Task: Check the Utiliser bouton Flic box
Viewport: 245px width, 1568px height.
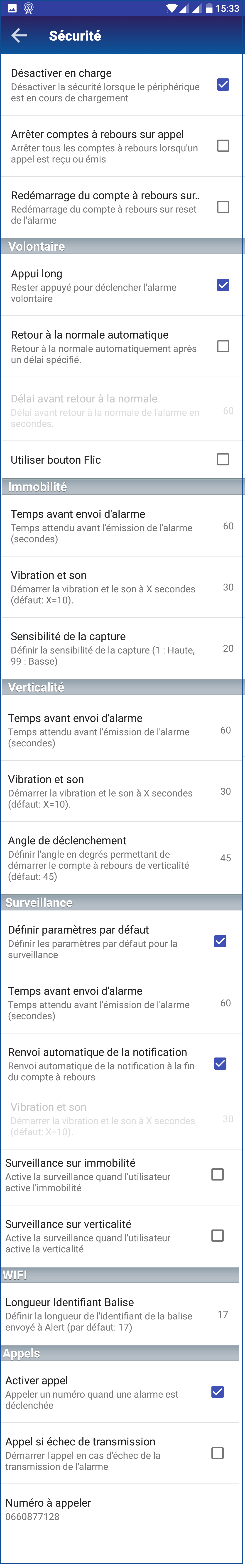Action: (x=223, y=460)
